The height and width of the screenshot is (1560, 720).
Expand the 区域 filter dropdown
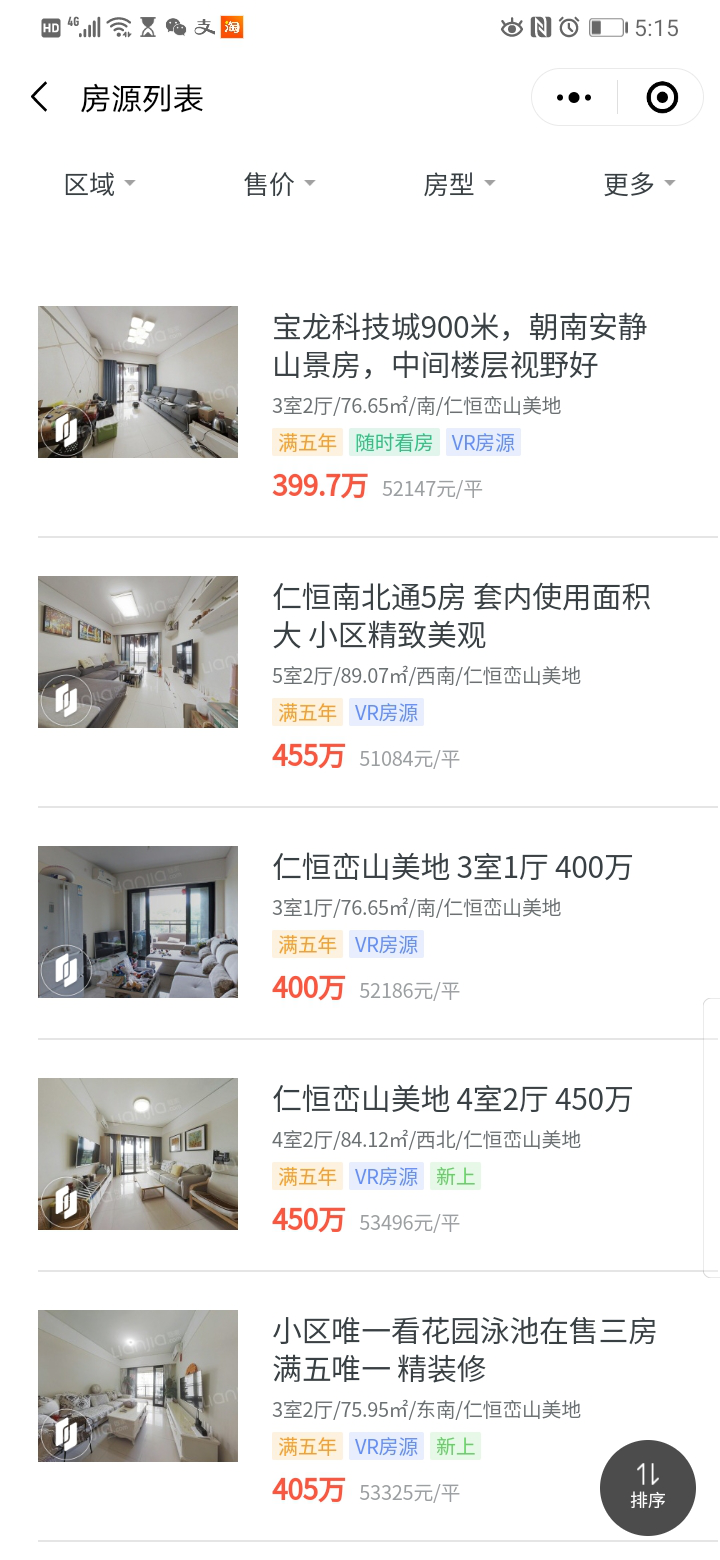[99, 184]
